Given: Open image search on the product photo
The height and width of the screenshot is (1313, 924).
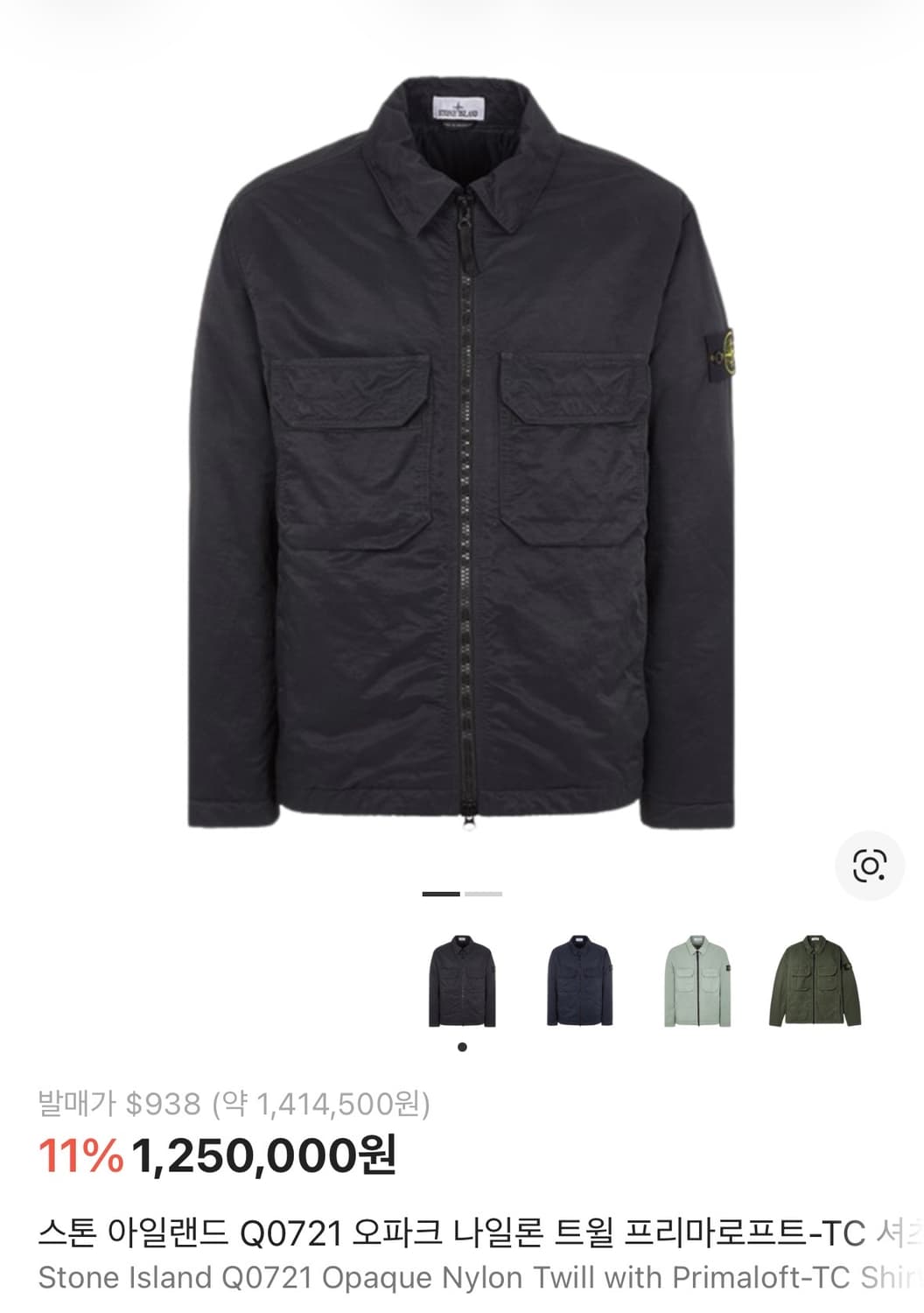Looking at the screenshot, I should click(869, 866).
